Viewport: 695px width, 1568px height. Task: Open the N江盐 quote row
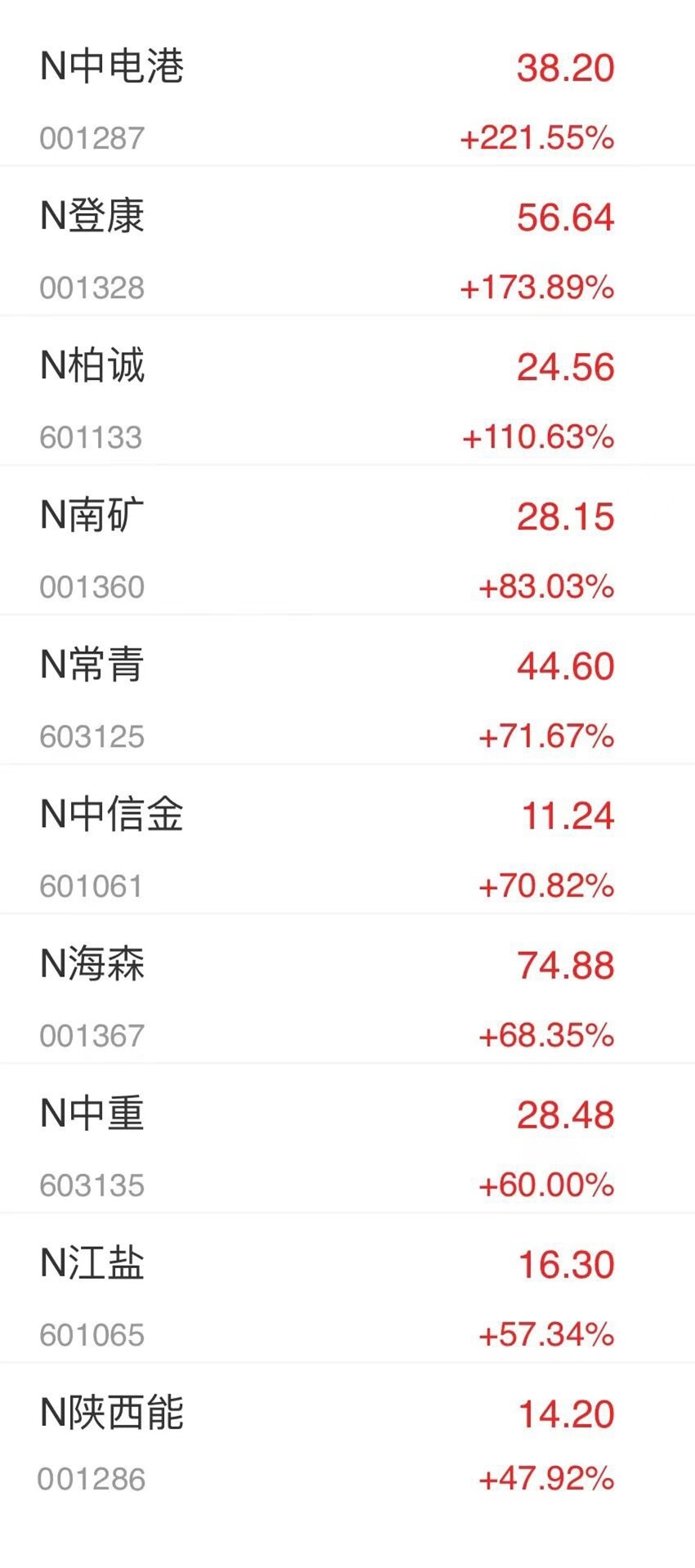pos(92,1263)
